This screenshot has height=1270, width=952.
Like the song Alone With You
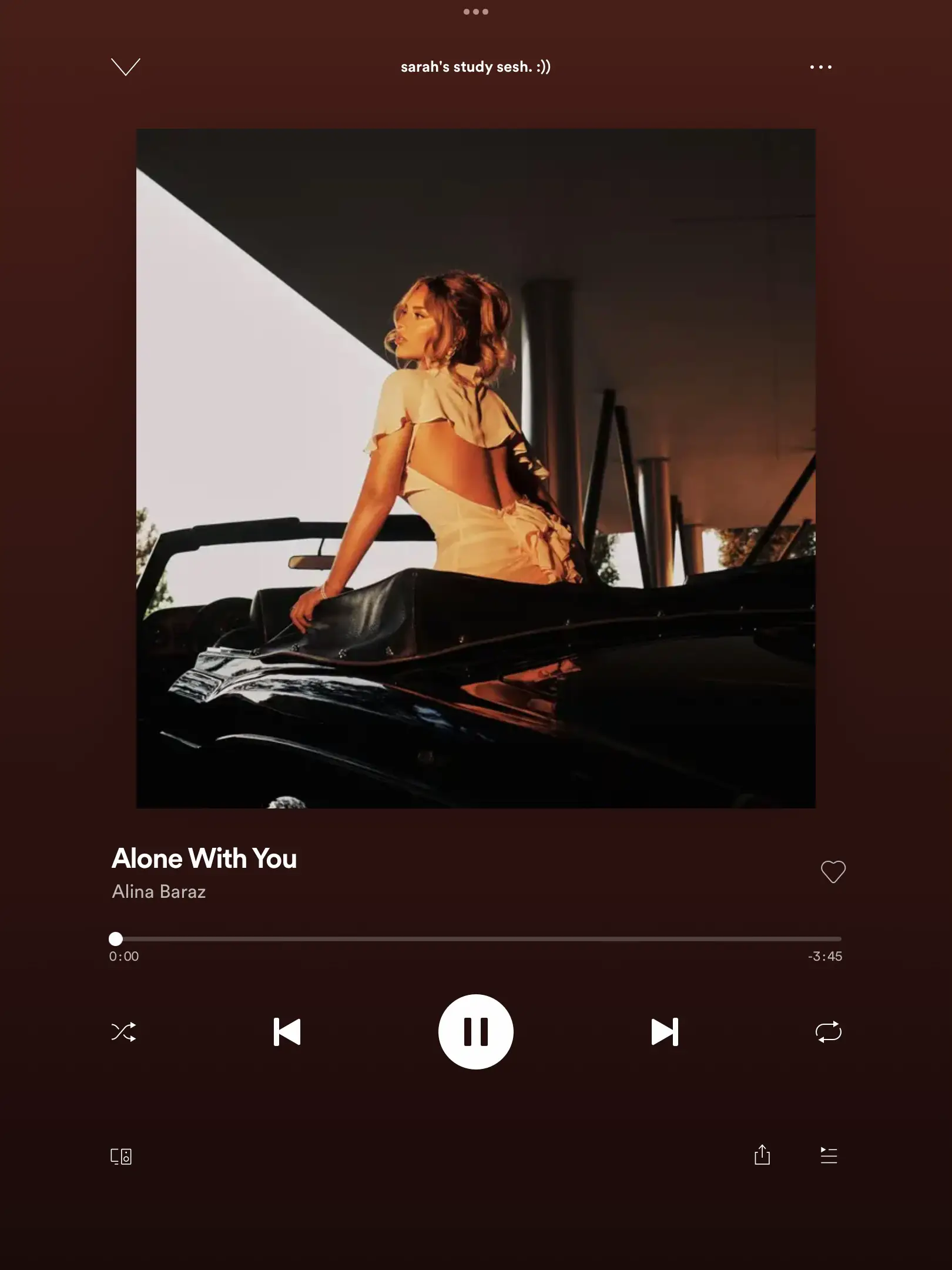(833, 871)
